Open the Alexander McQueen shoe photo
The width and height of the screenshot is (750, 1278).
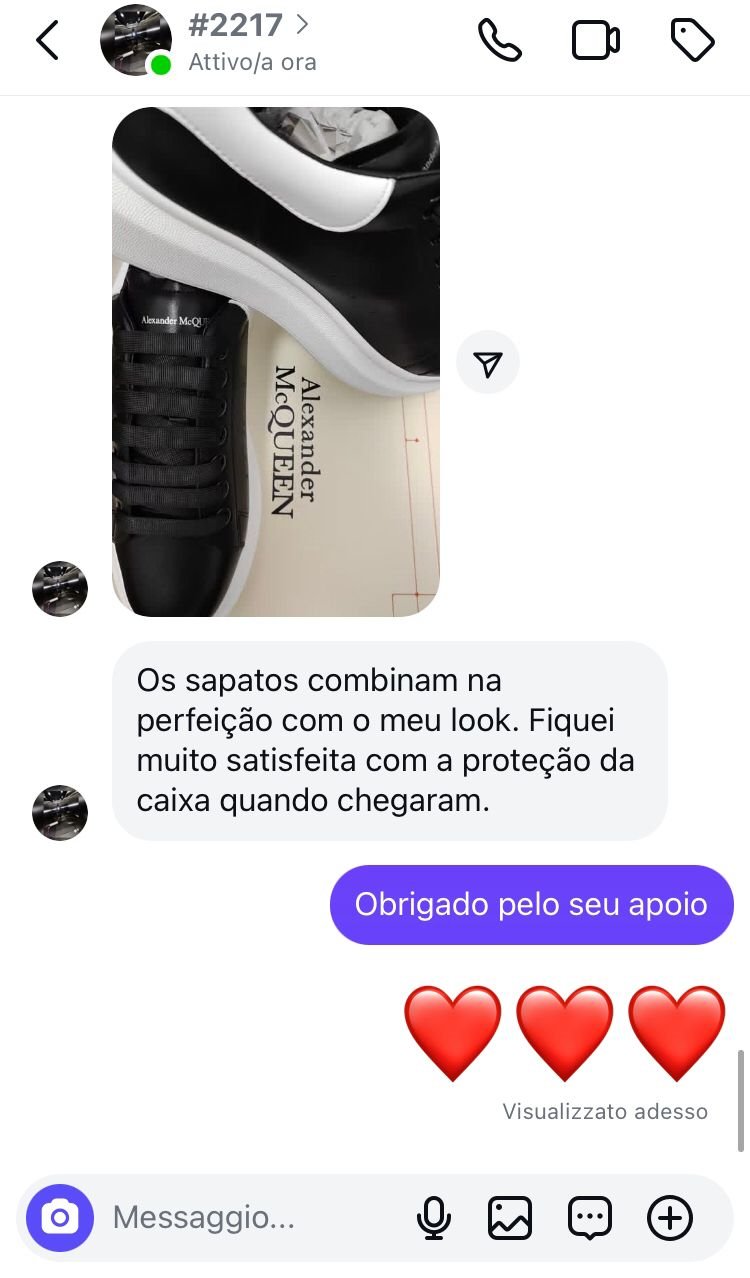coord(276,361)
